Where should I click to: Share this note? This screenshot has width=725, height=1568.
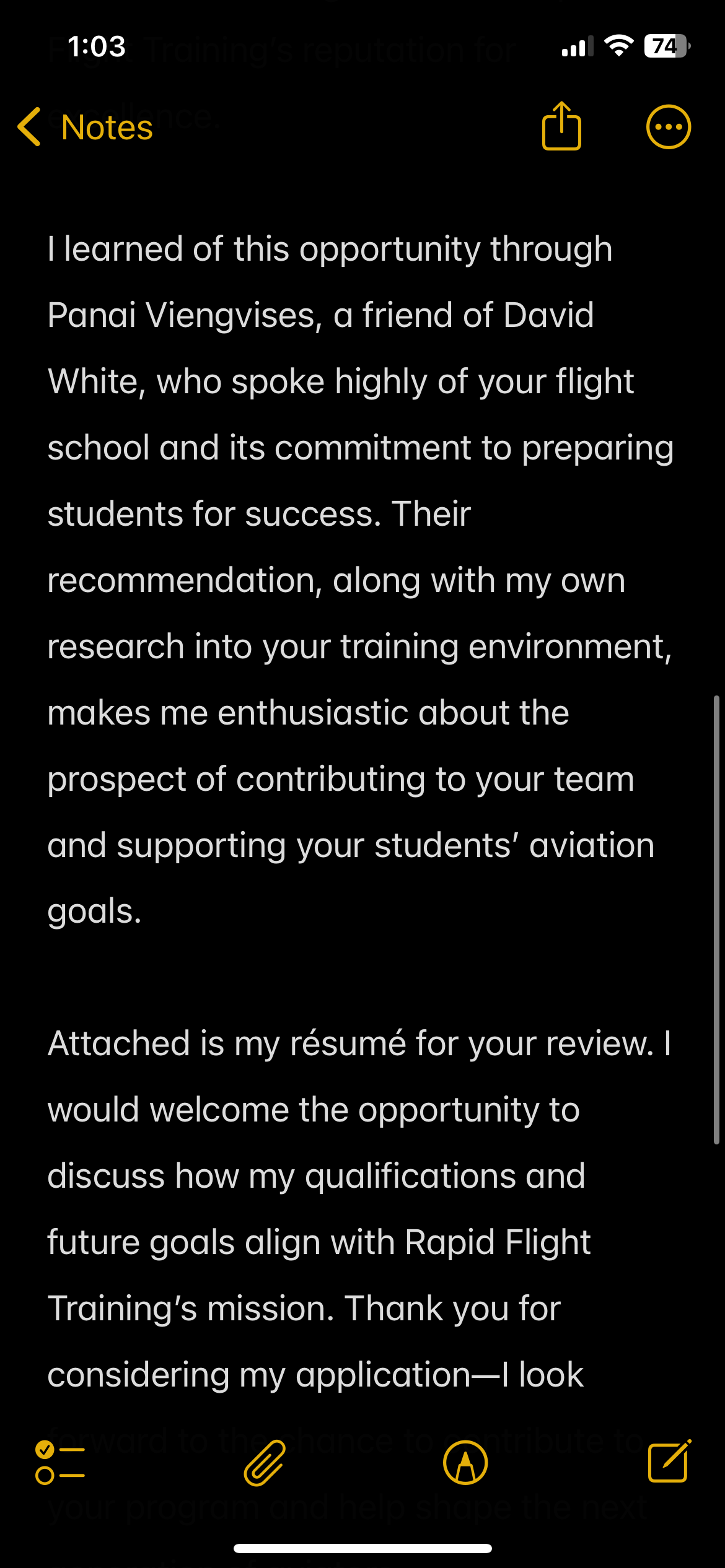pos(561,126)
